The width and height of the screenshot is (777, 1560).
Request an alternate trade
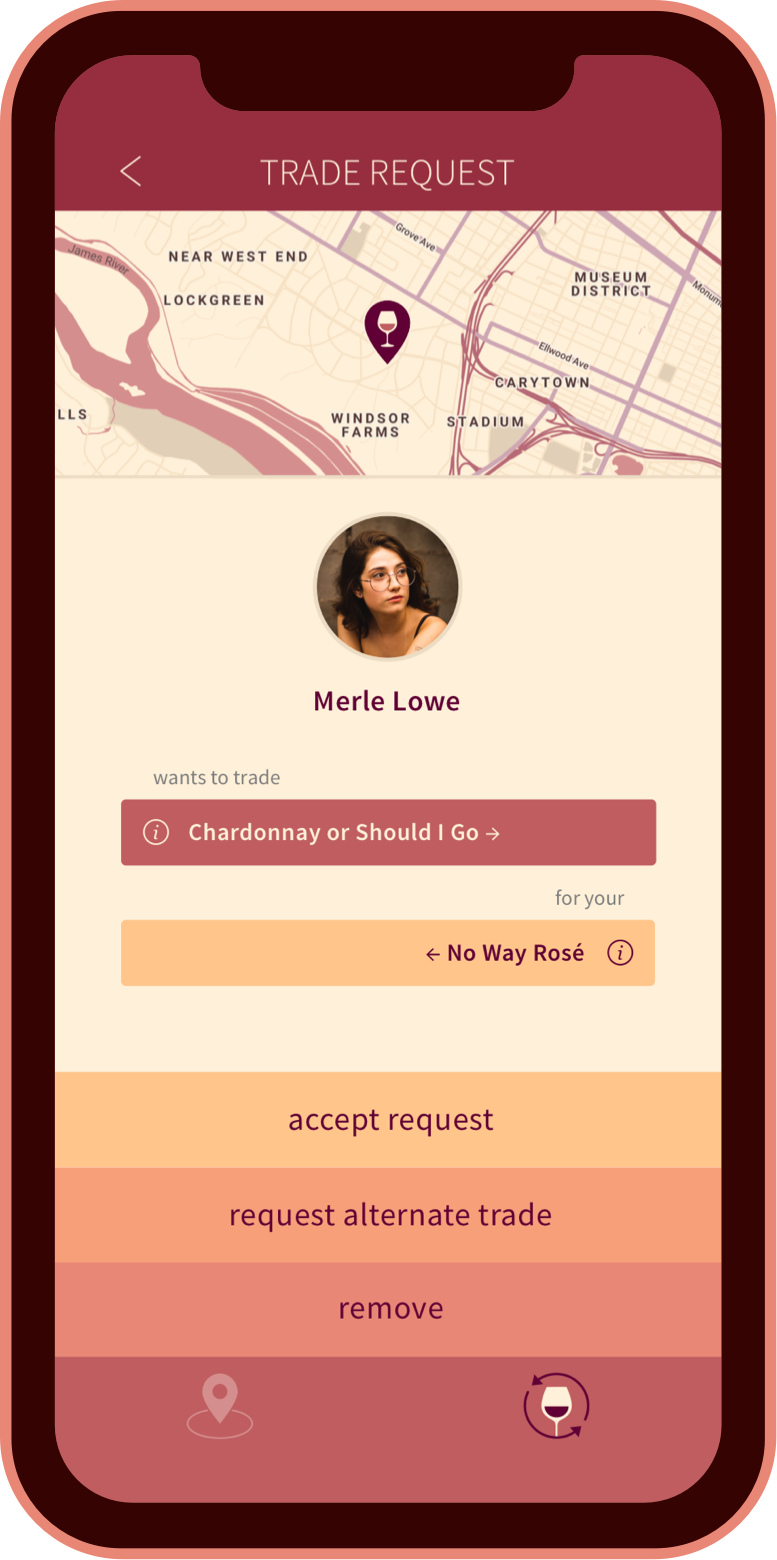pyautogui.click(x=388, y=1215)
